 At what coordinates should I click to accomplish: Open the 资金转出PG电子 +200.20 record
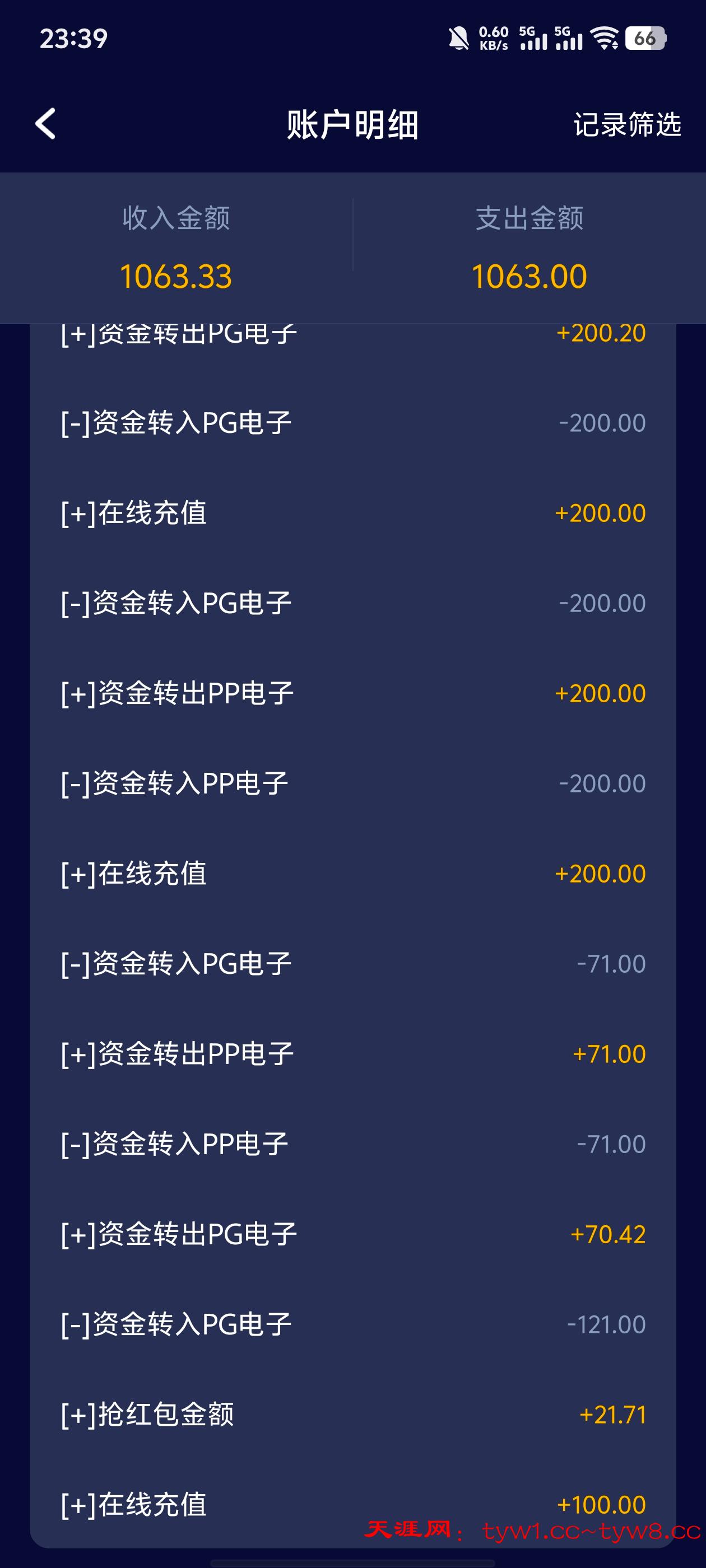(354, 333)
